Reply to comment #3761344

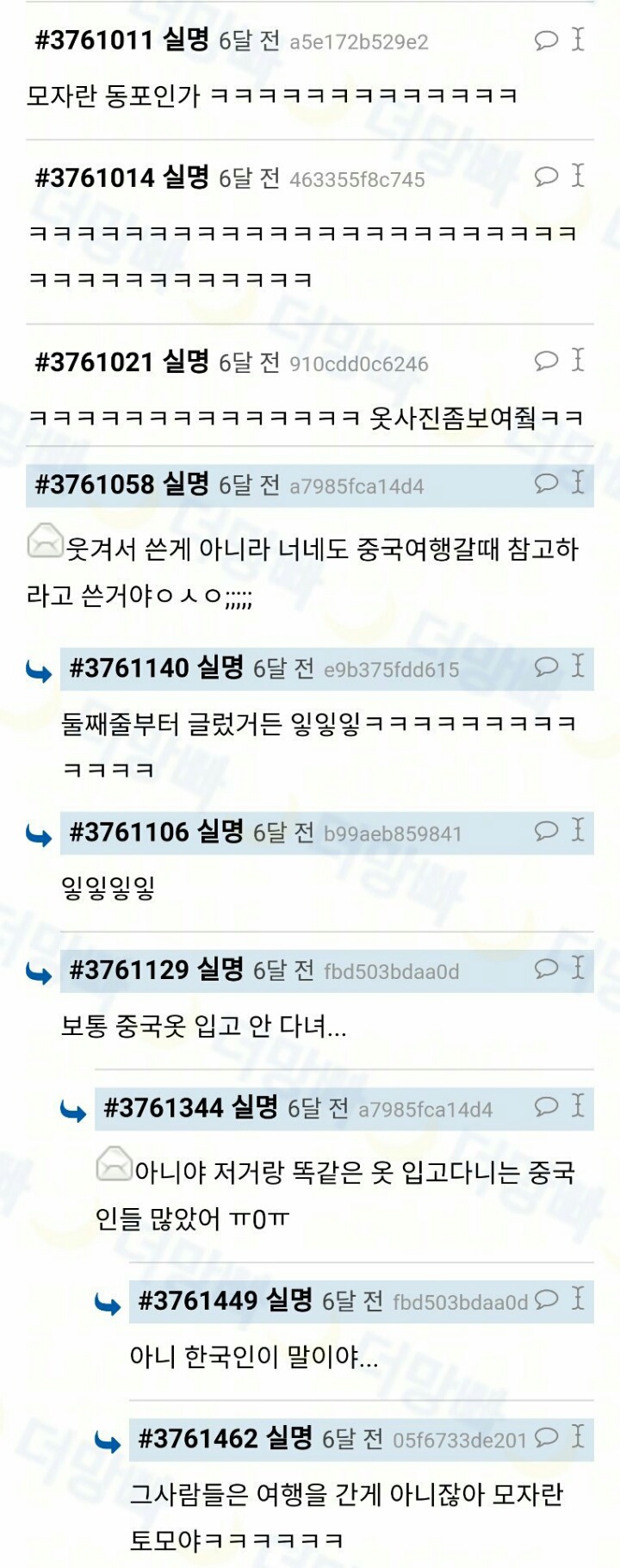tap(546, 1106)
